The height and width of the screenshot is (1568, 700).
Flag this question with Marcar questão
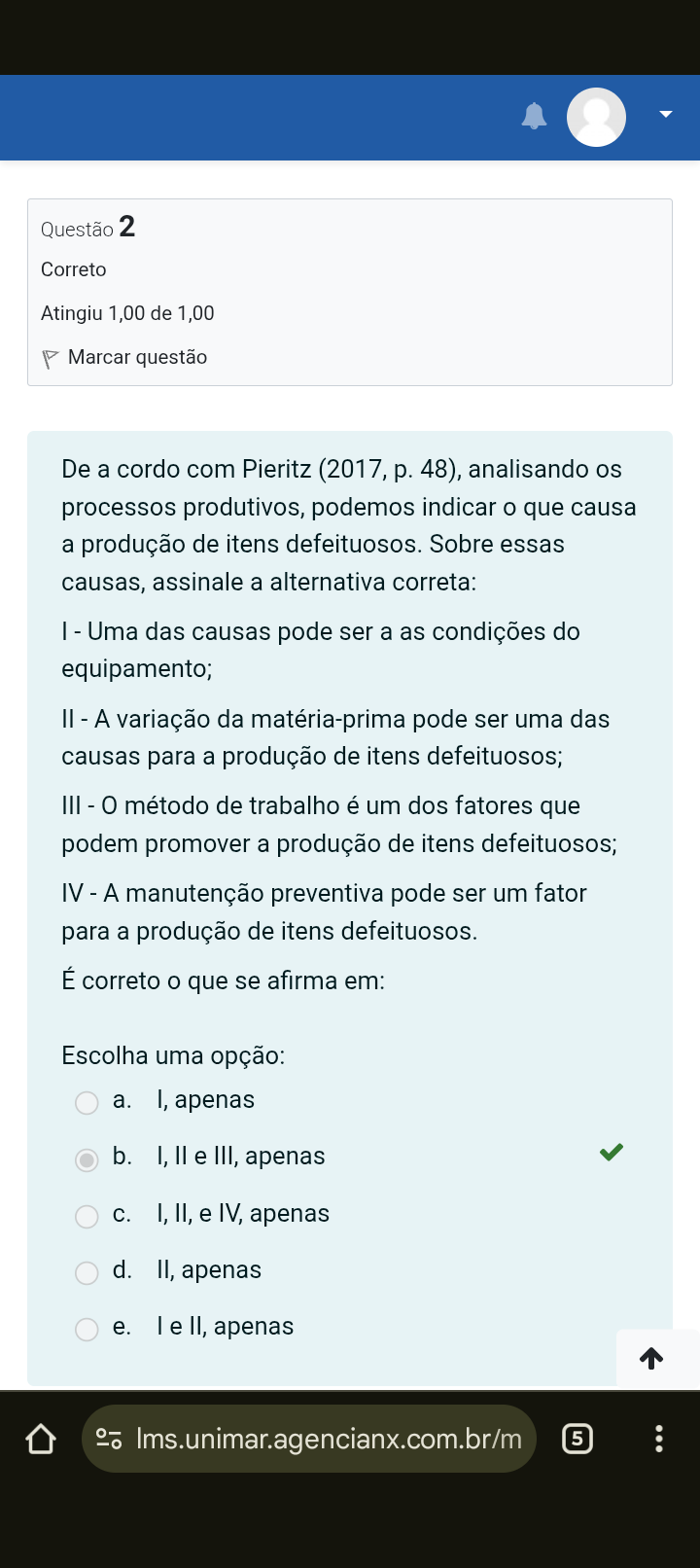click(124, 357)
